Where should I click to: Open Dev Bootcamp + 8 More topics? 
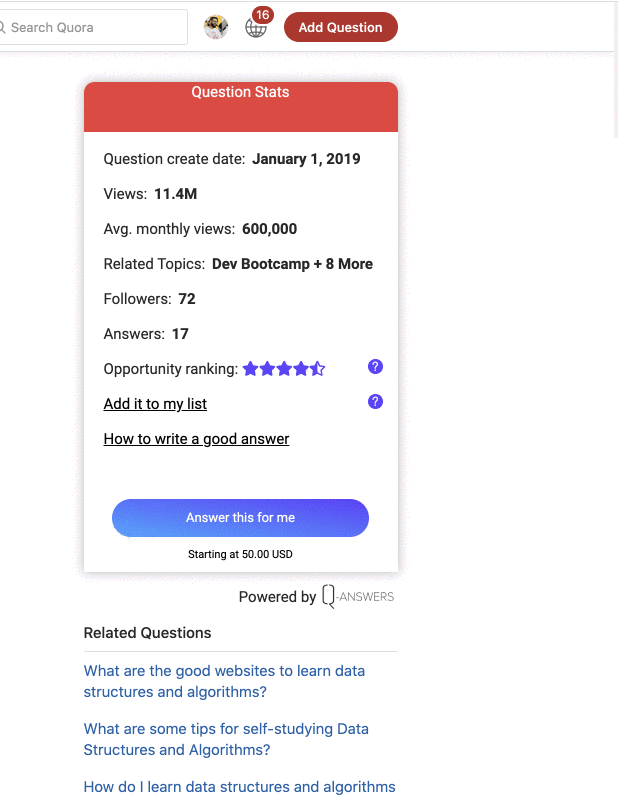click(x=292, y=264)
